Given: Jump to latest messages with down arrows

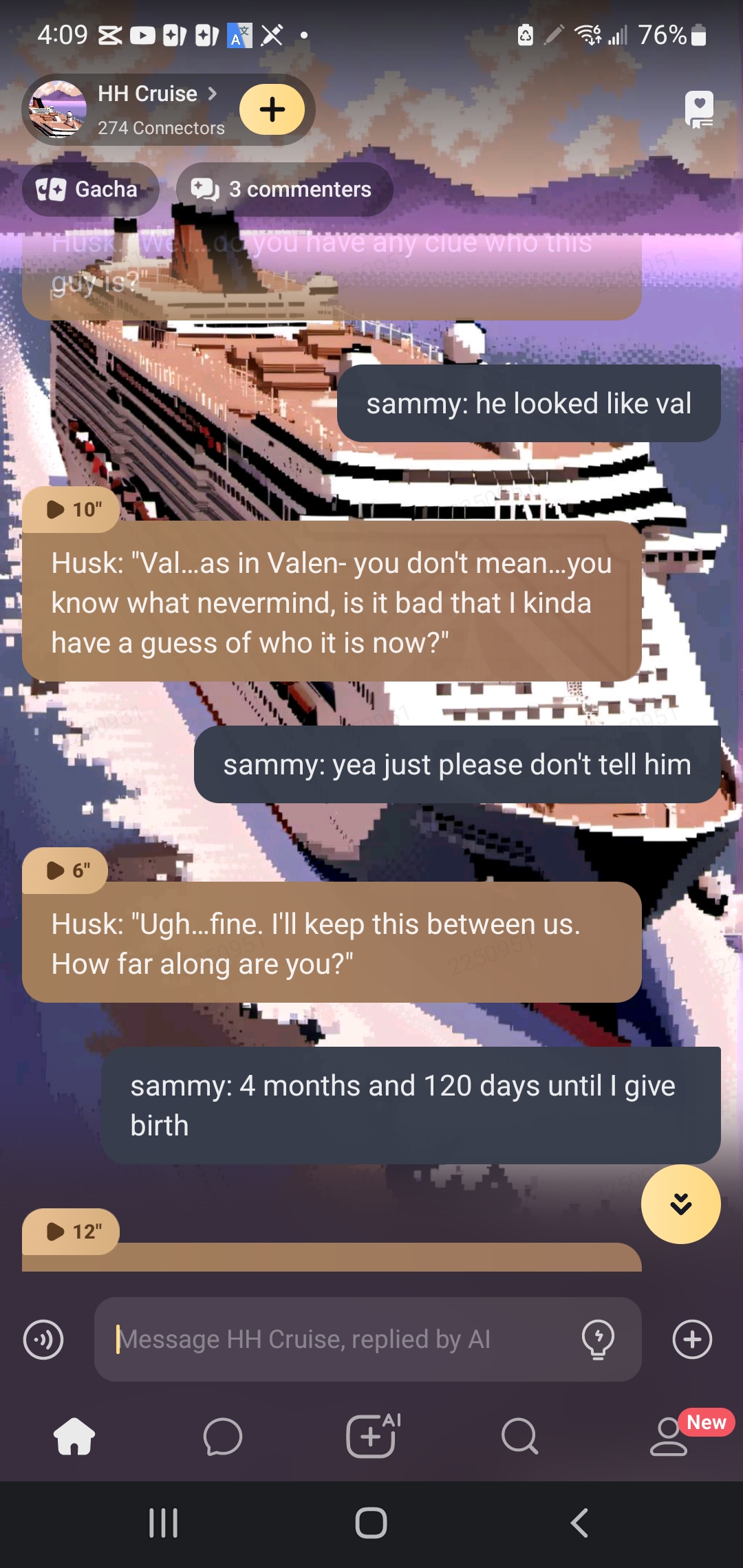Looking at the screenshot, I should click(x=680, y=1204).
